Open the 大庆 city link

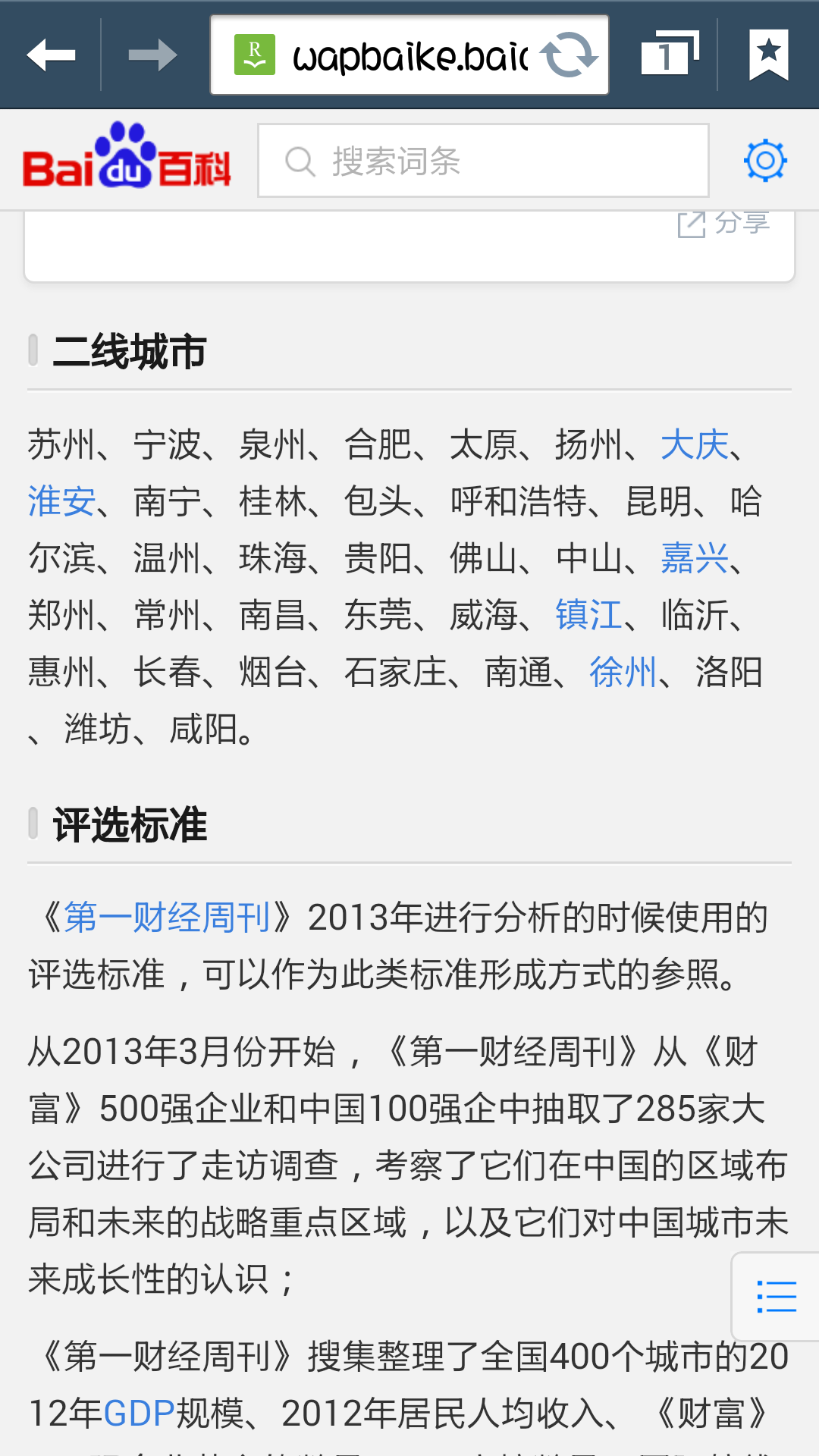click(x=694, y=445)
